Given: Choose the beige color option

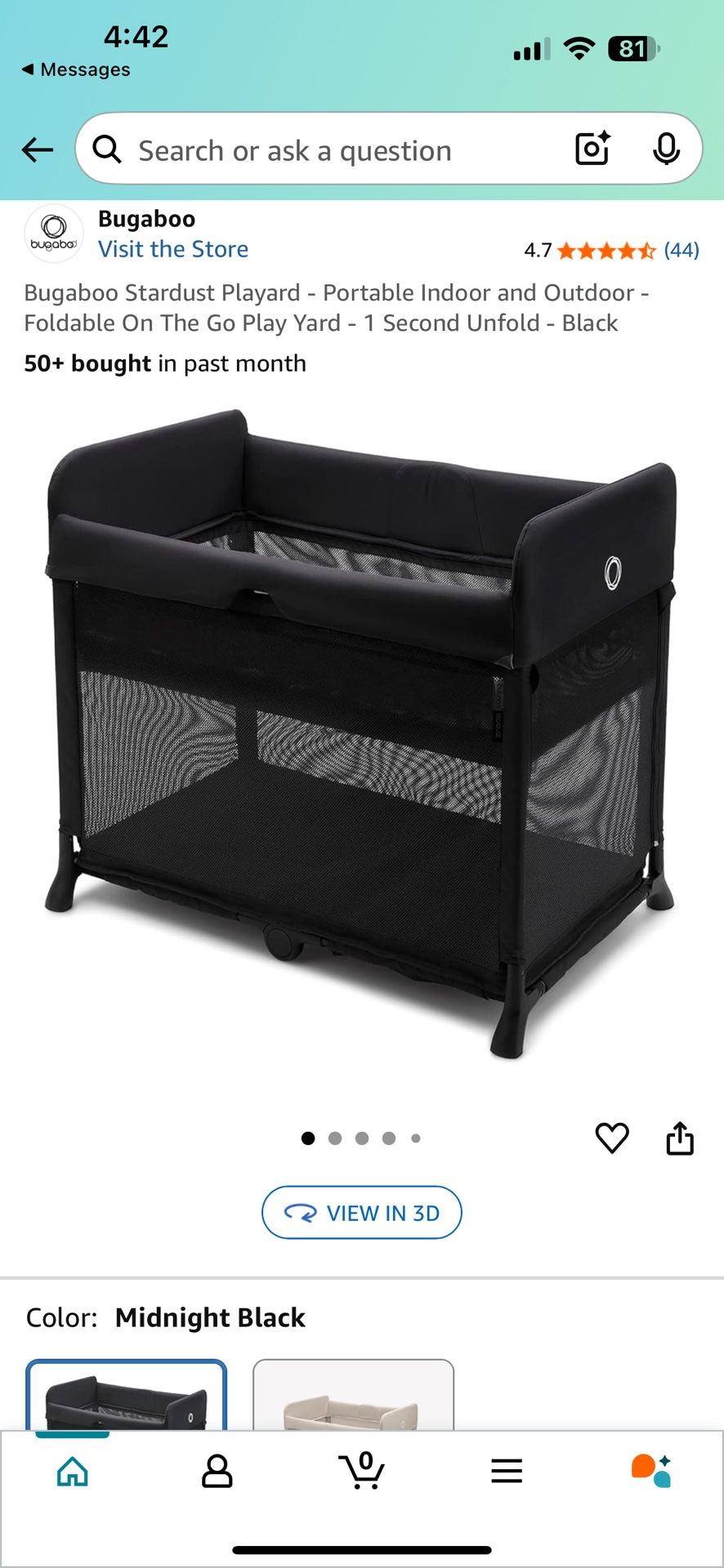Looking at the screenshot, I should click(x=353, y=1396).
